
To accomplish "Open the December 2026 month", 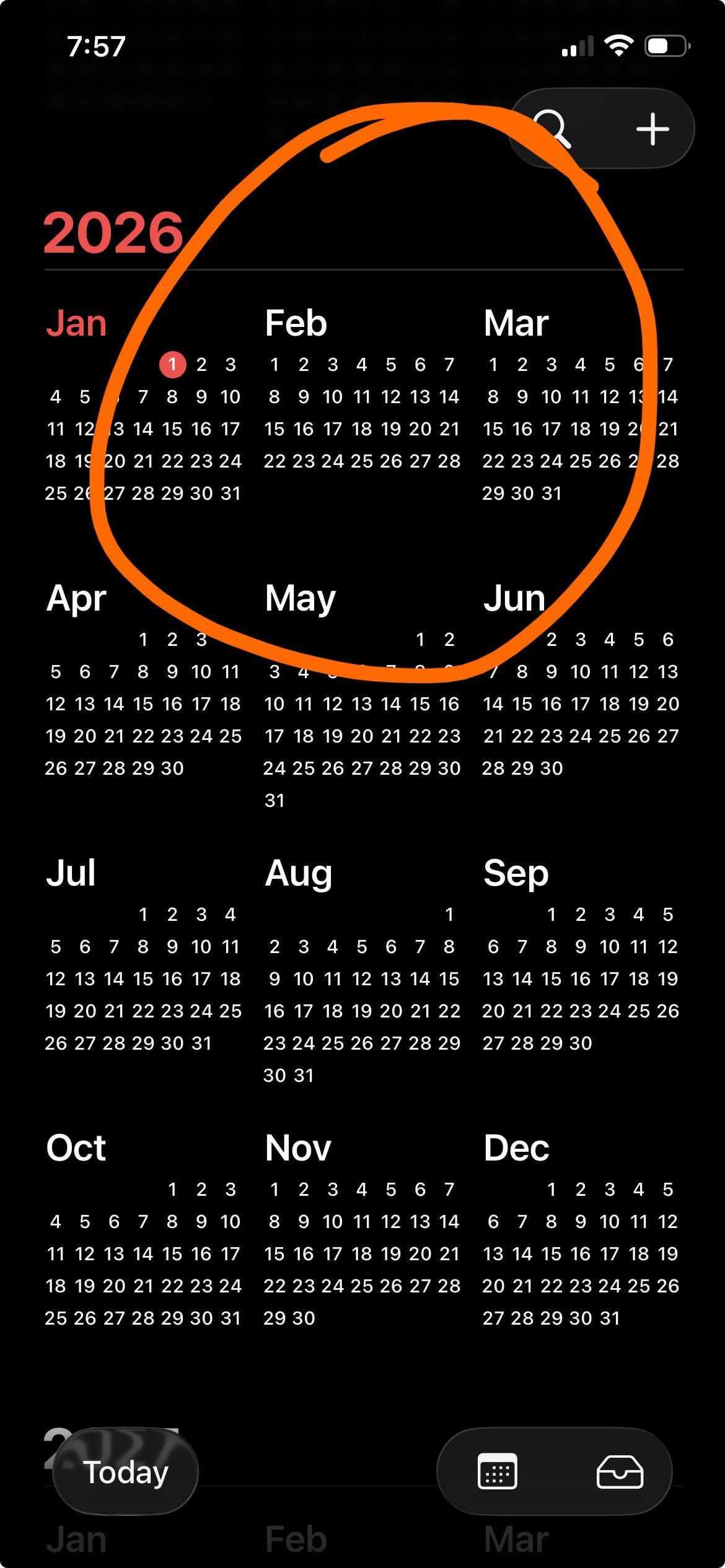I will [x=516, y=1149].
